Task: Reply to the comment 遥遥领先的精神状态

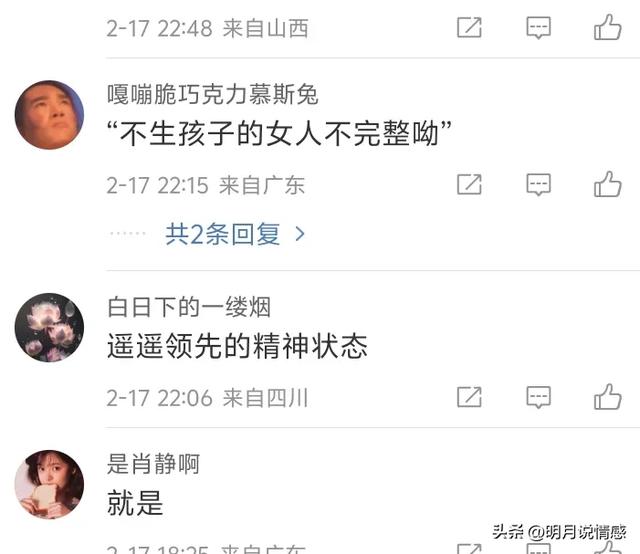Action: click(538, 398)
